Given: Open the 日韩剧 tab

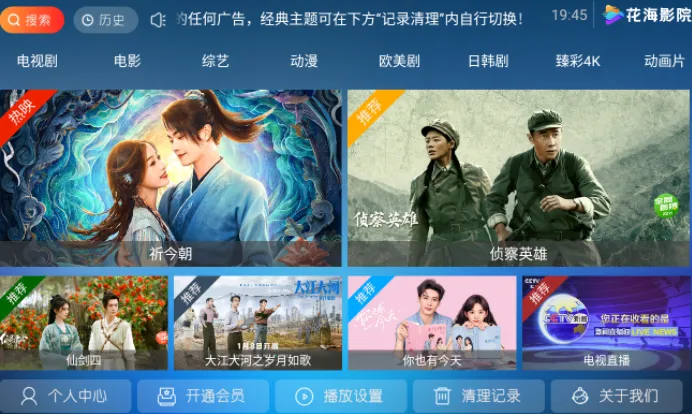Looking at the screenshot, I should 488,61.
